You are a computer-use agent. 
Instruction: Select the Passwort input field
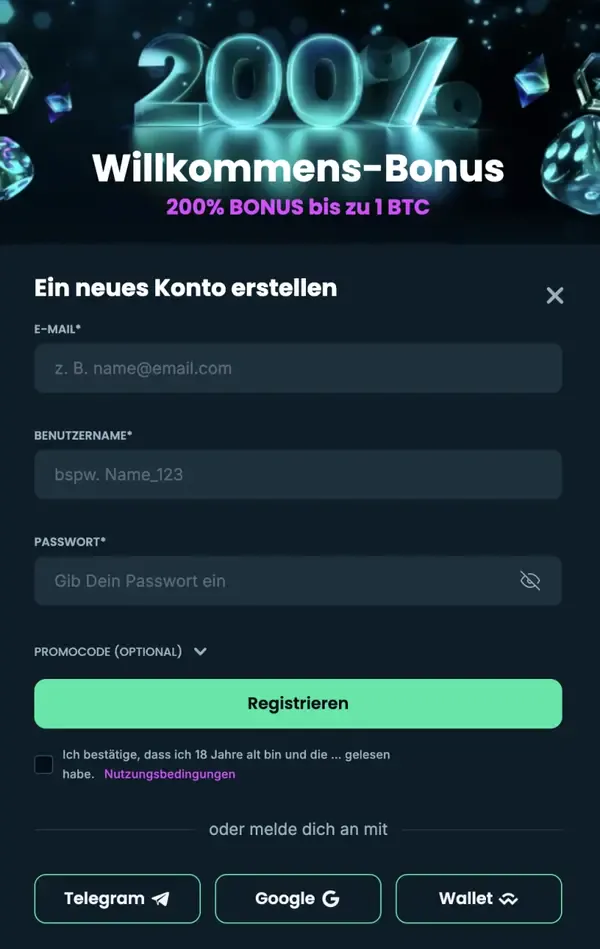point(270,581)
